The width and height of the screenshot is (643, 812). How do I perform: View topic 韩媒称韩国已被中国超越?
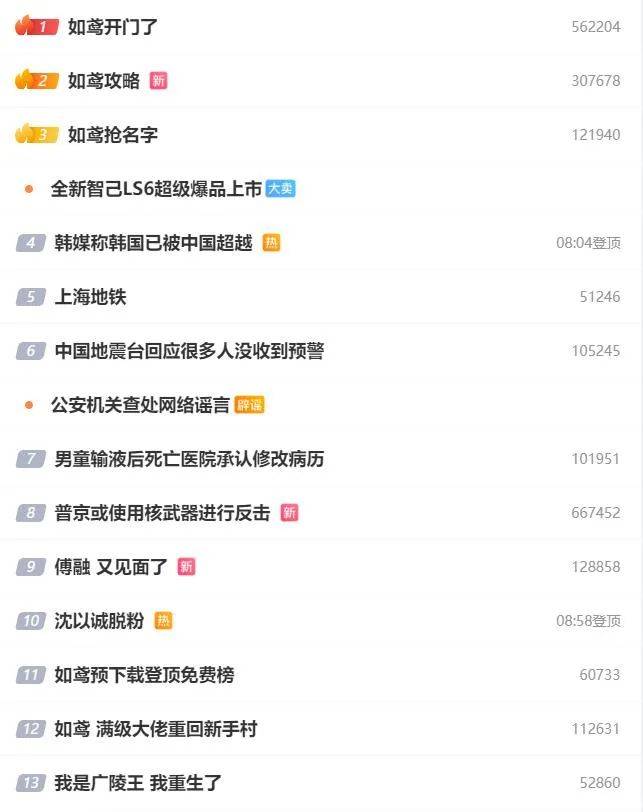point(153,243)
